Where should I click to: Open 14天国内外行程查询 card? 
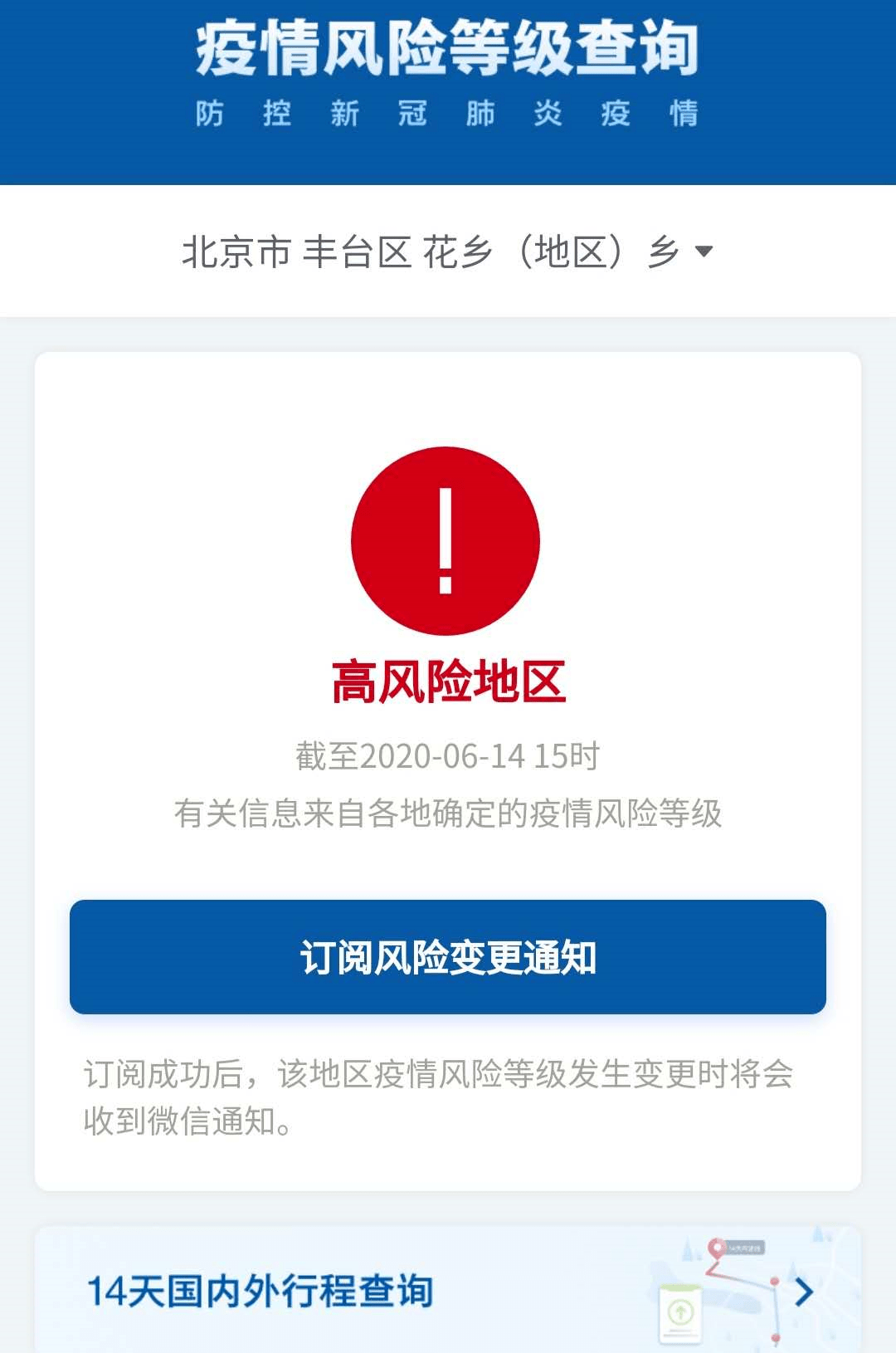[x=447, y=1291]
